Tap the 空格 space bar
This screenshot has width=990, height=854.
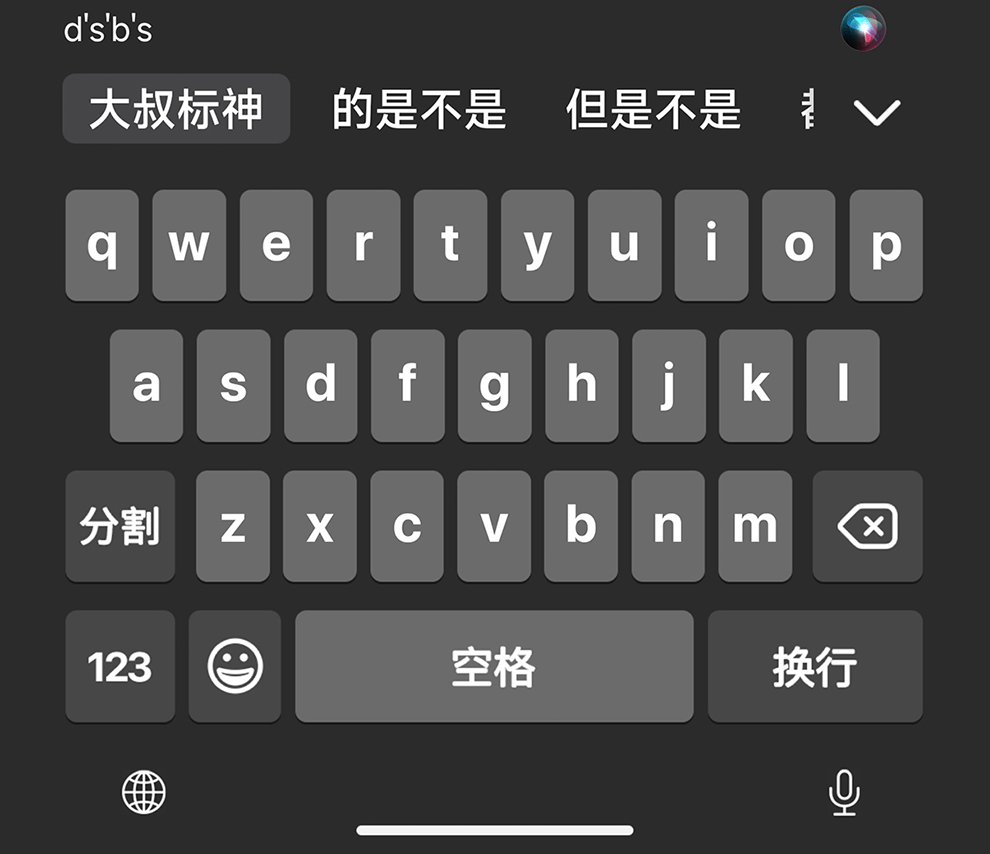tap(494, 666)
